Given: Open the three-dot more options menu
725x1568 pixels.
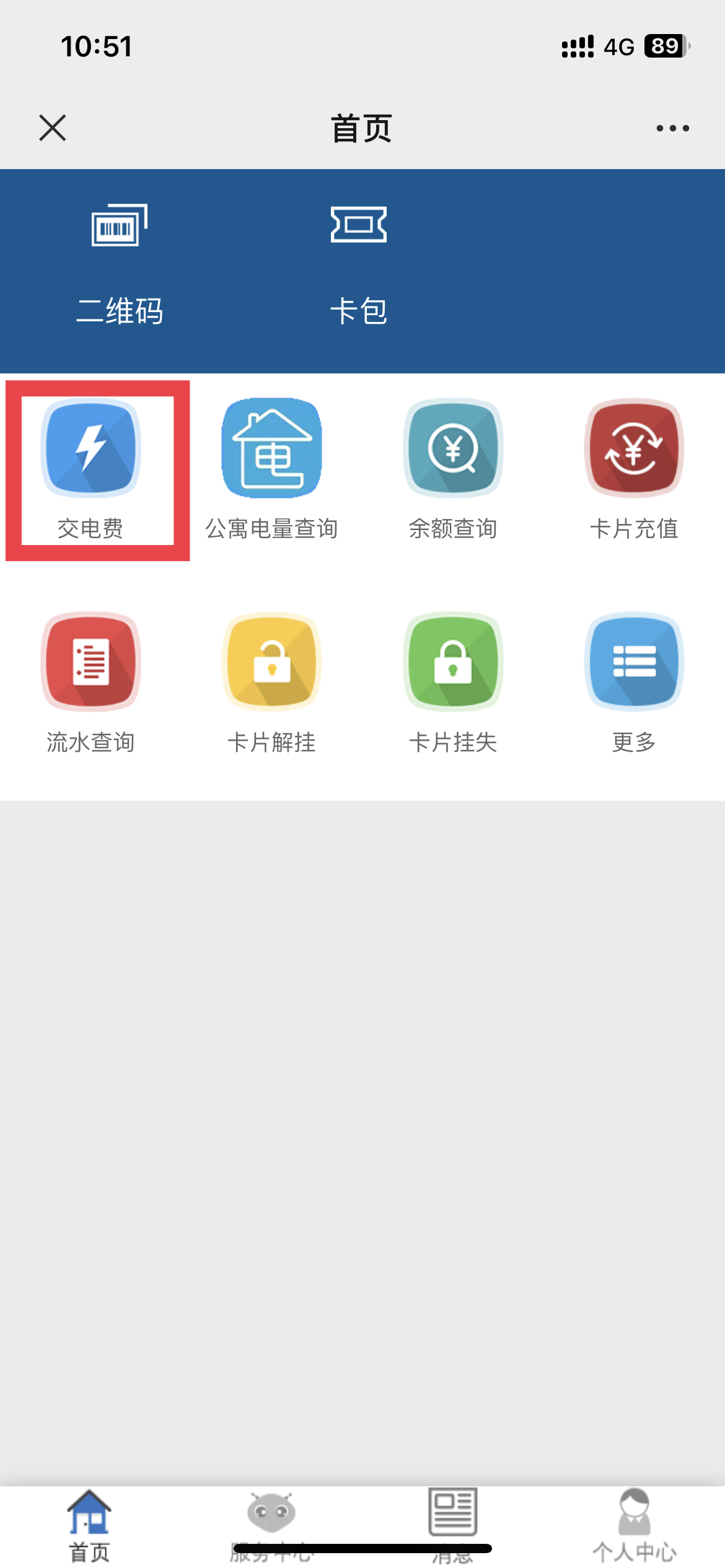Looking at the screenshot, I should [672, 128].
